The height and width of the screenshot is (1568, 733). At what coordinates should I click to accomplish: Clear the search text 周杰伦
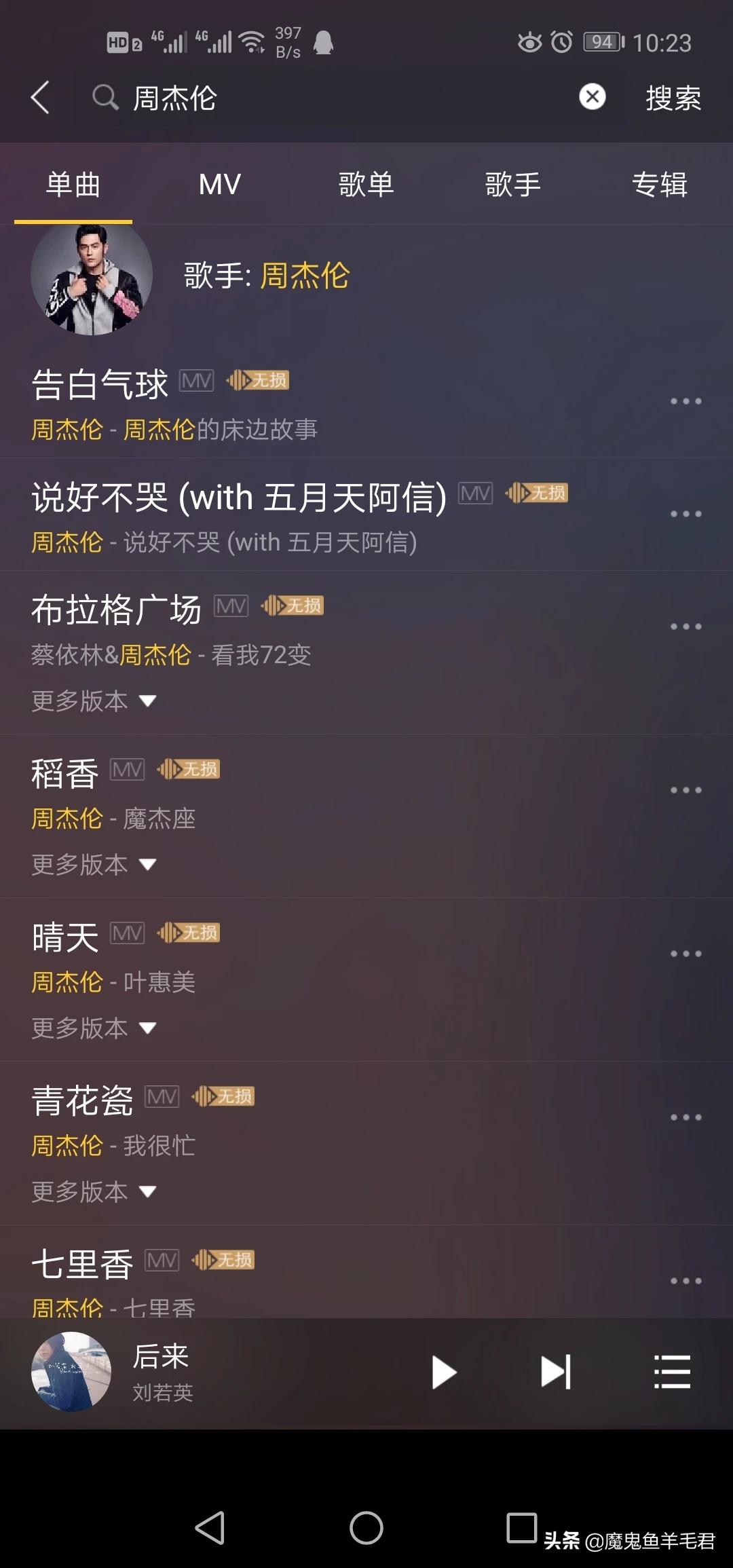coord(592,97)
